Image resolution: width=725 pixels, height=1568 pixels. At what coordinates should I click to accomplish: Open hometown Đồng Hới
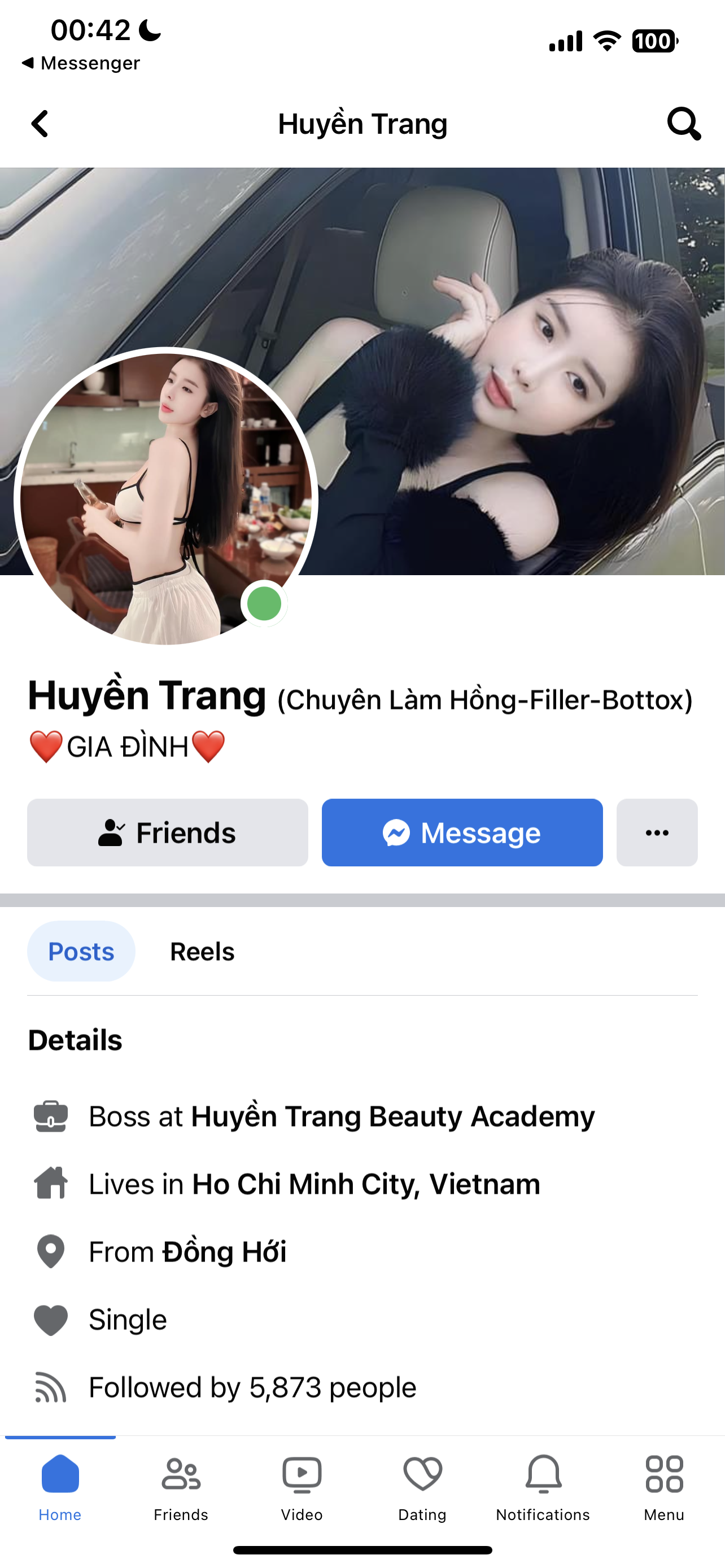pos(224,1251)
